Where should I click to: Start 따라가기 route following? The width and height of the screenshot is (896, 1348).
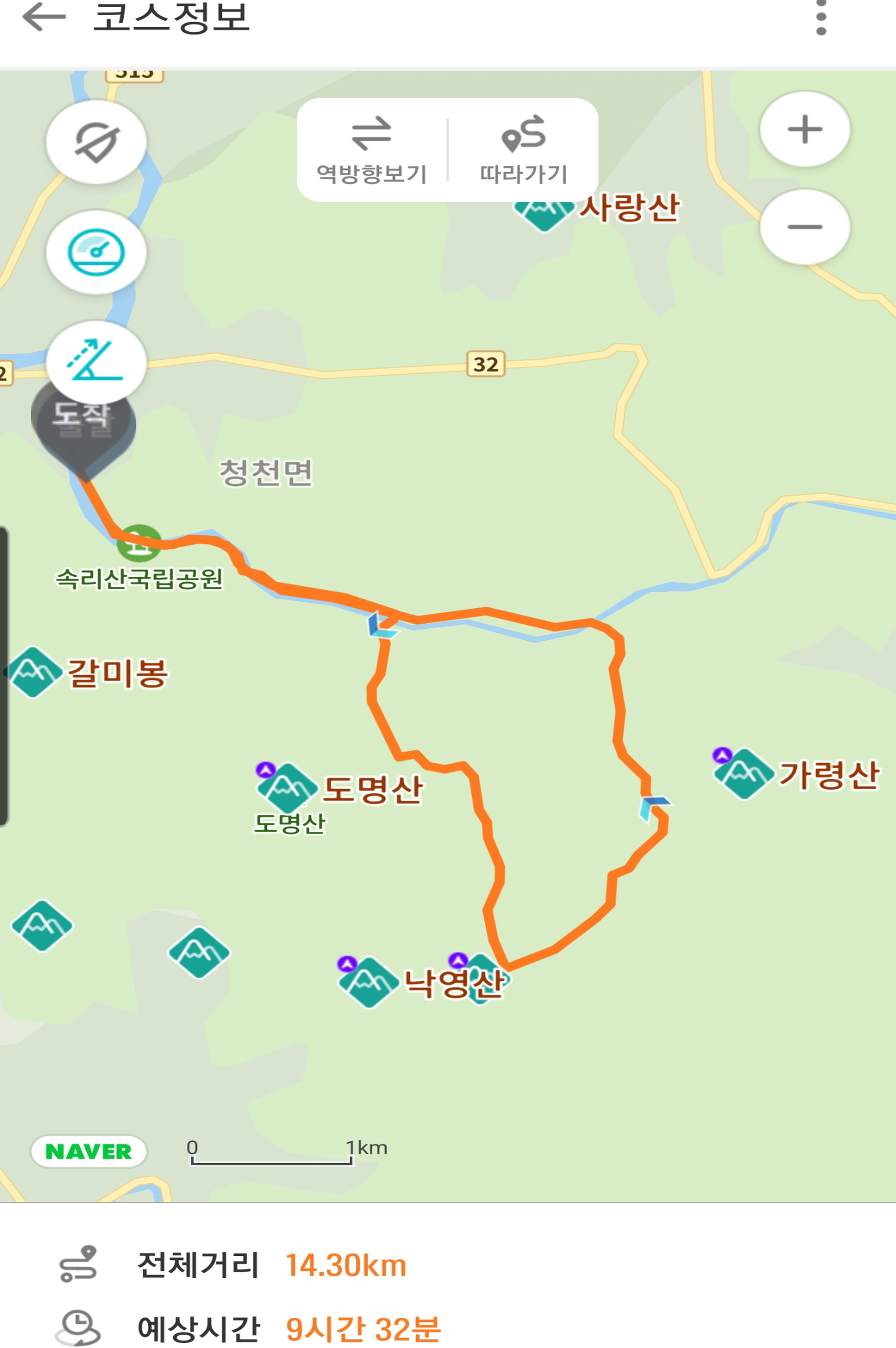pos(523,150)
